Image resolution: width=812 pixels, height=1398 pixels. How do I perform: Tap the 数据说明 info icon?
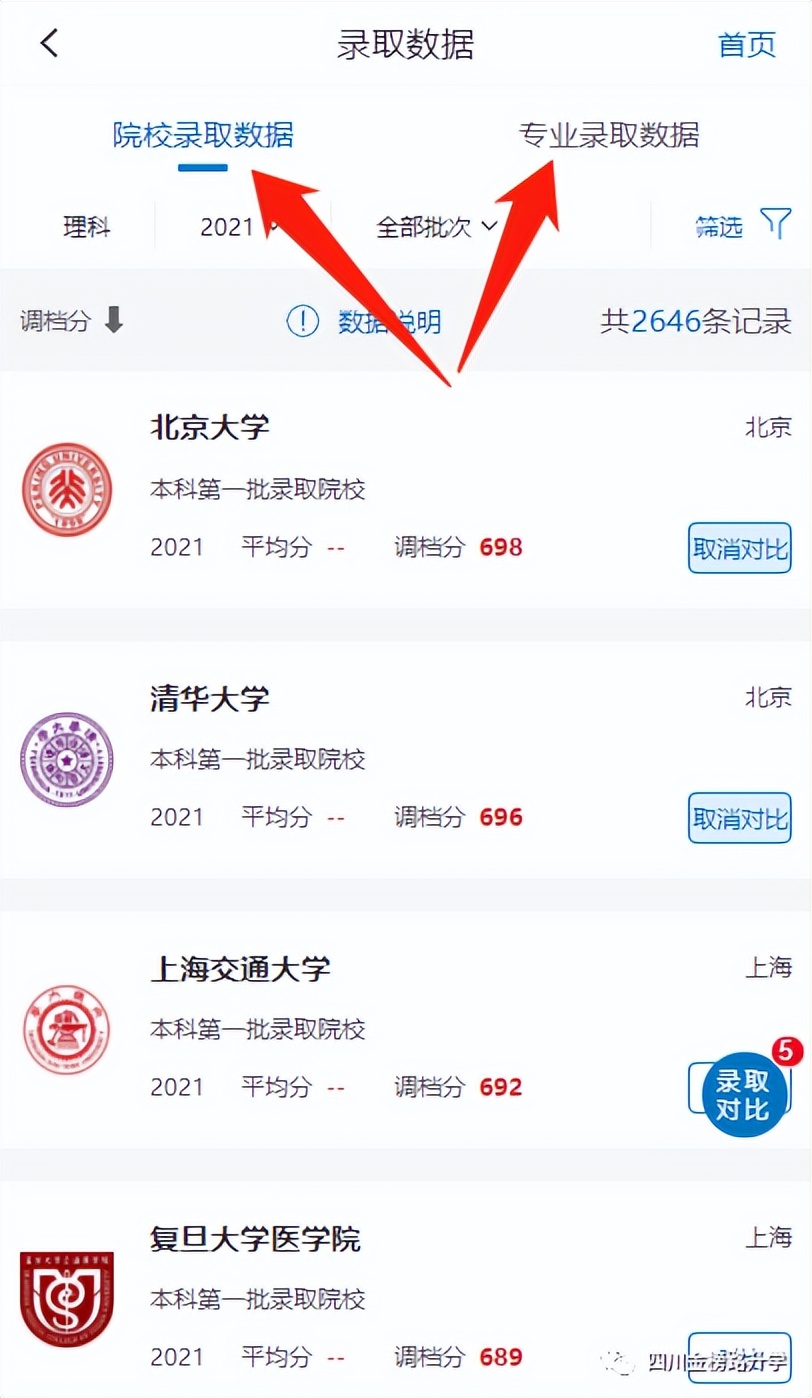point(302,322)
